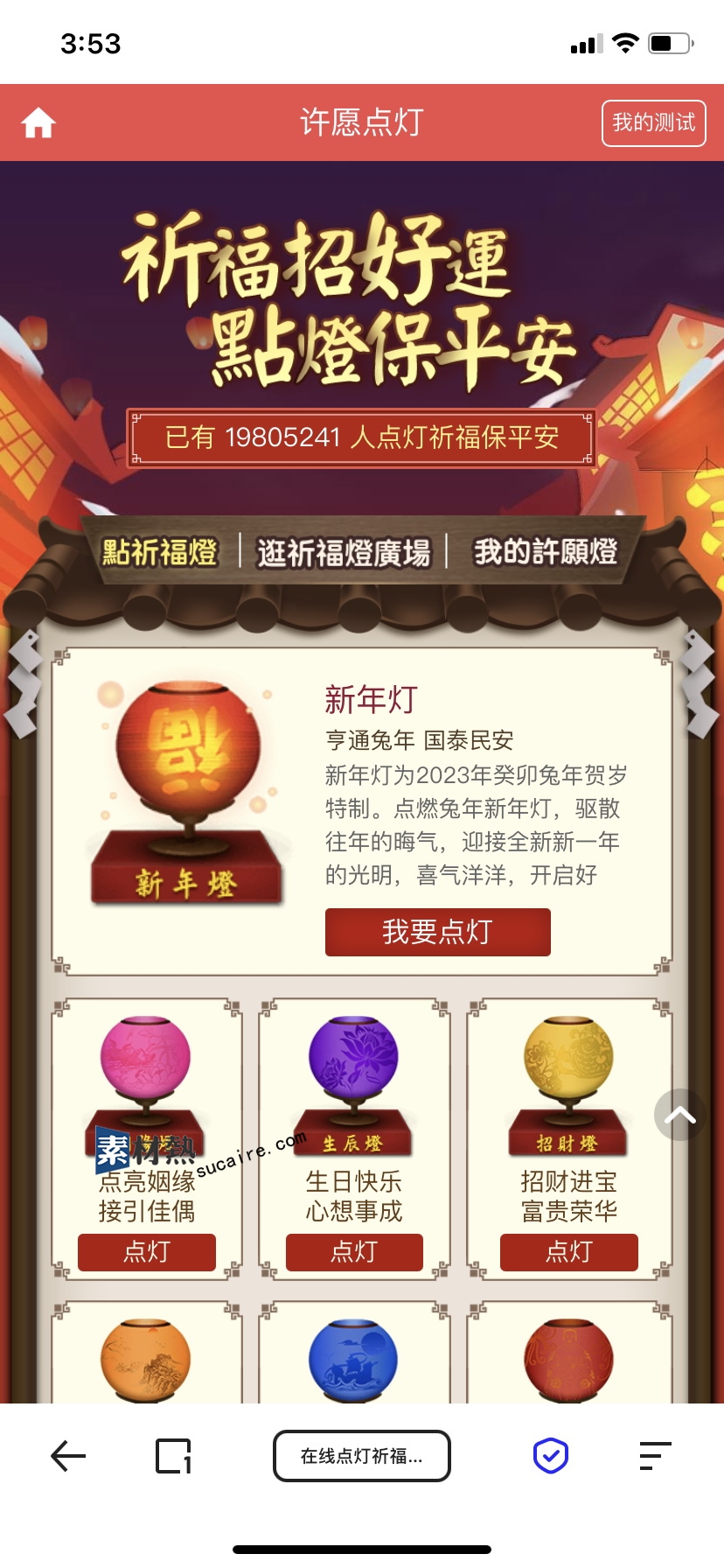Viewport: 724px width, 1568px height.
Task: Open the browser security shield
Action: (x=551, y=1456)
